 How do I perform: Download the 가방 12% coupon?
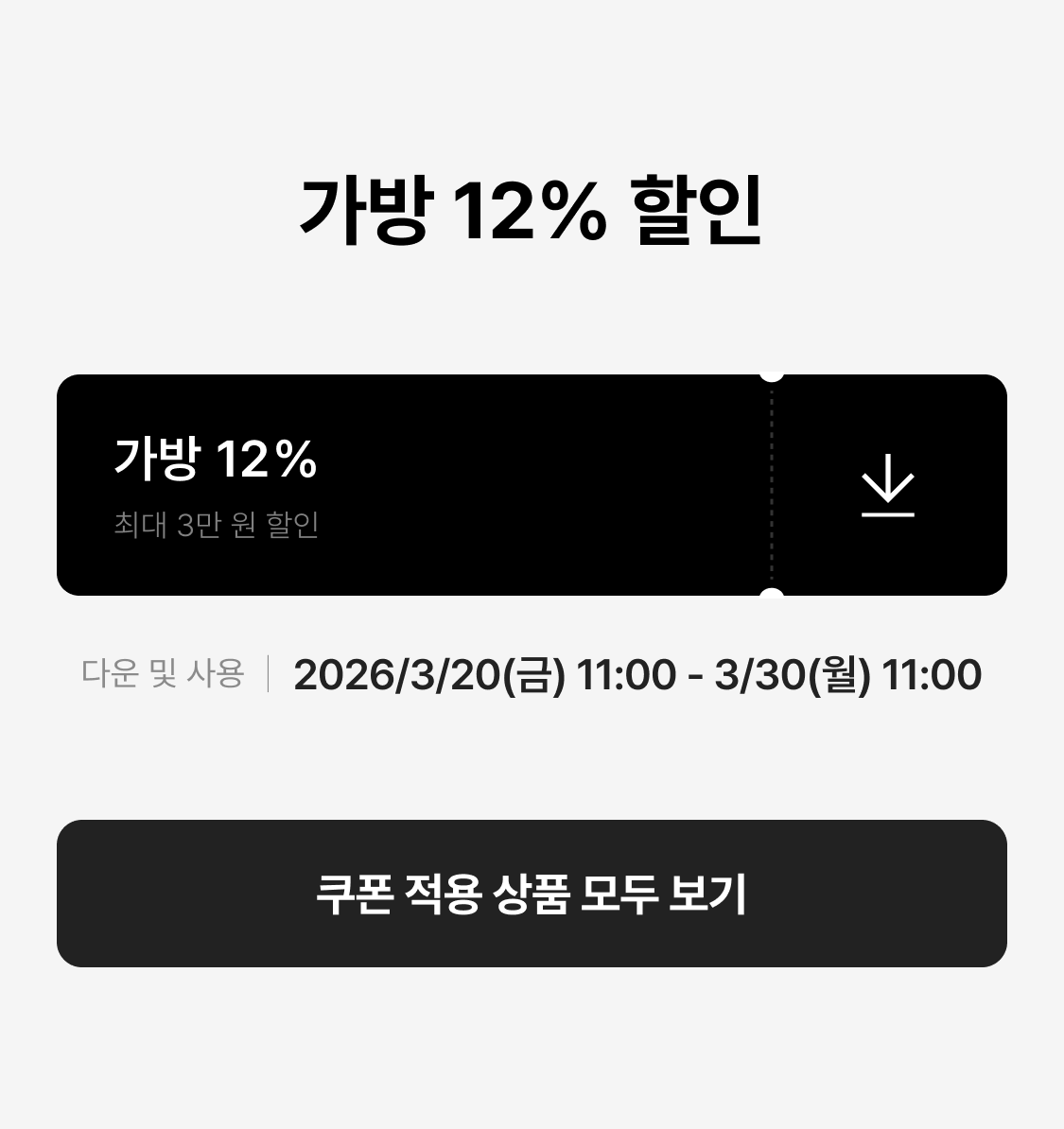[887, 484]
